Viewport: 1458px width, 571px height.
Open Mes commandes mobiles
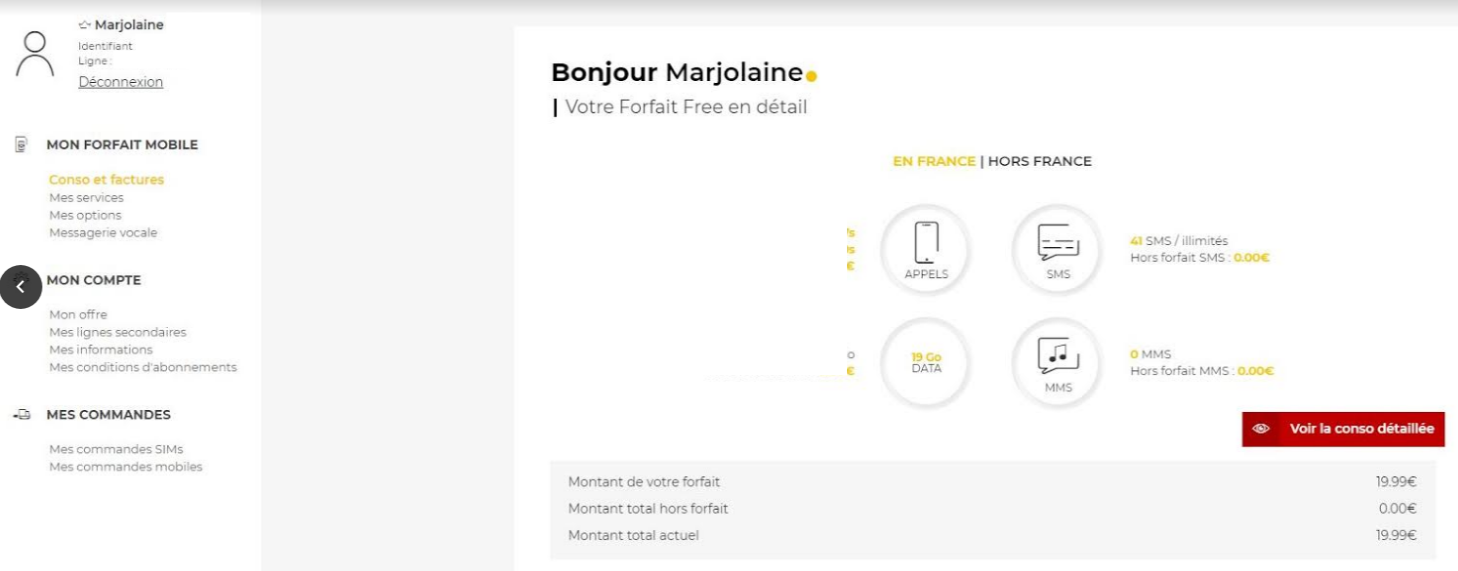[125, 467]
